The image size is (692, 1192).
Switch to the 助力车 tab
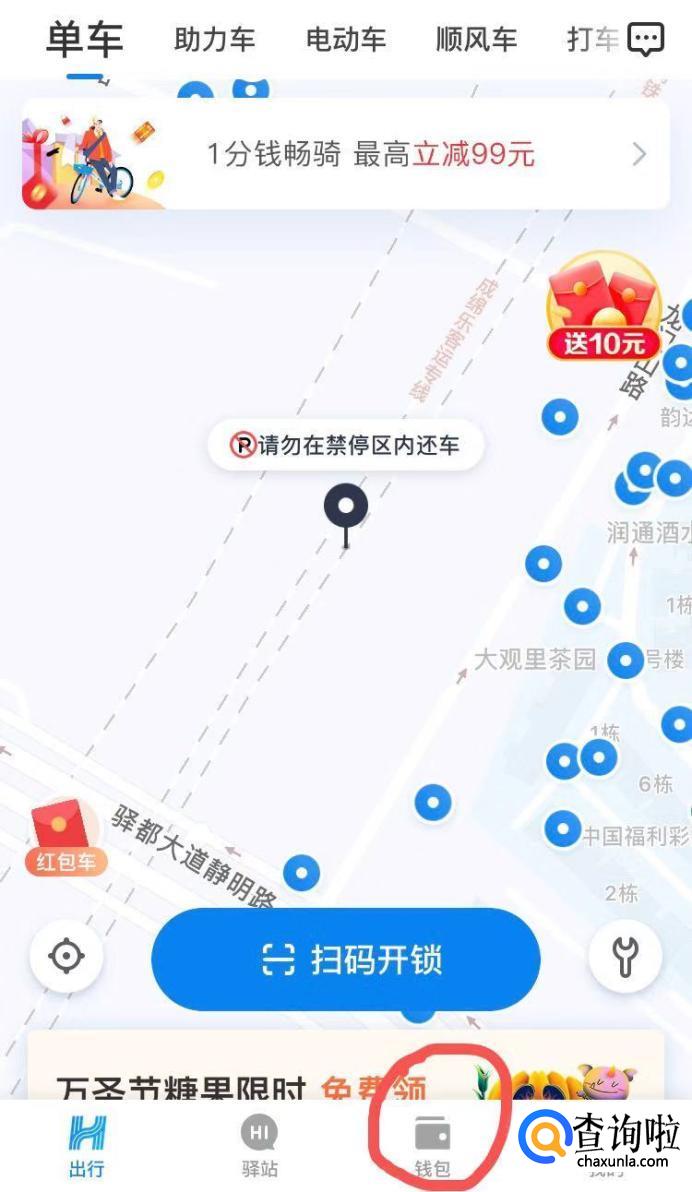pos(214,40)
